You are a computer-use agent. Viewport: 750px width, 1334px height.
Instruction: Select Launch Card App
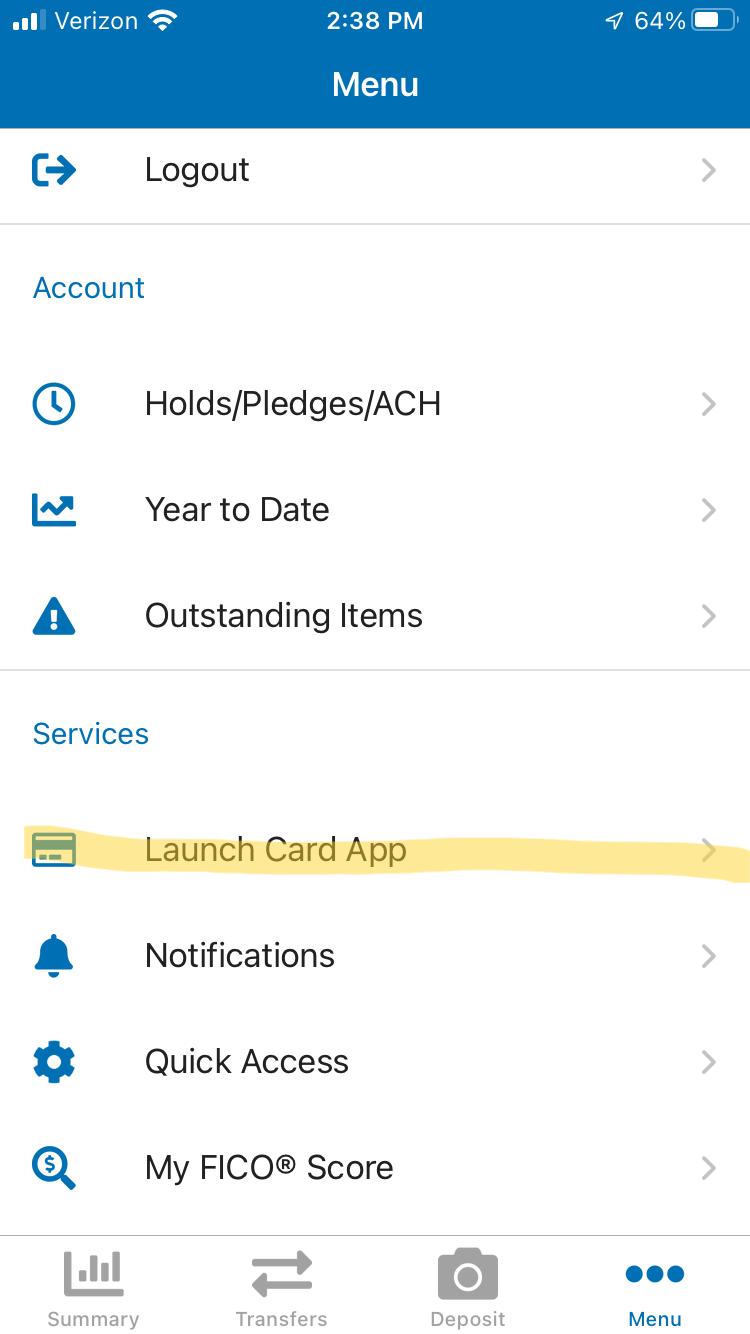click(x=375, y=850)
